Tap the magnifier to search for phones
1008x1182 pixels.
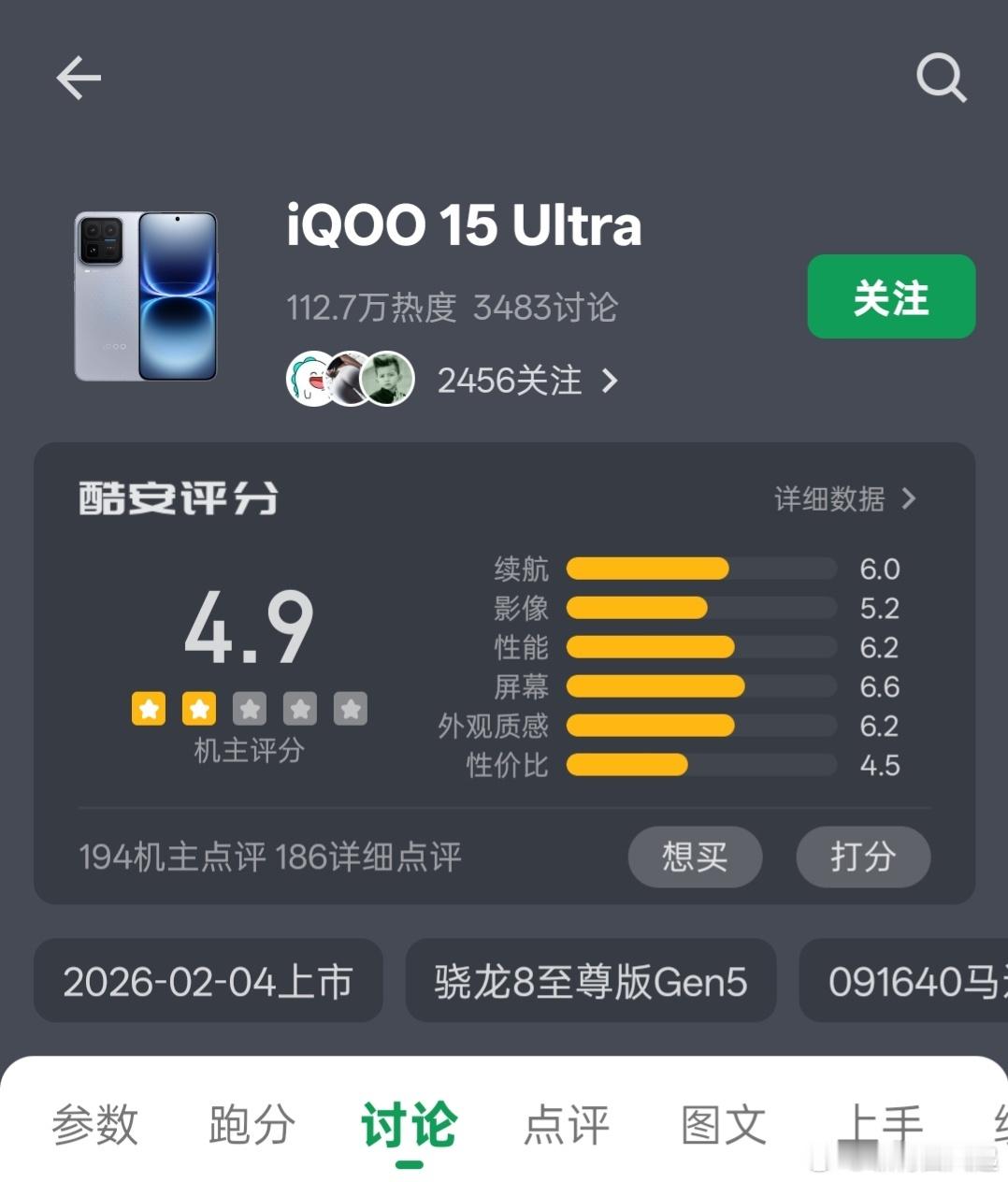click(x=942, y=79)
